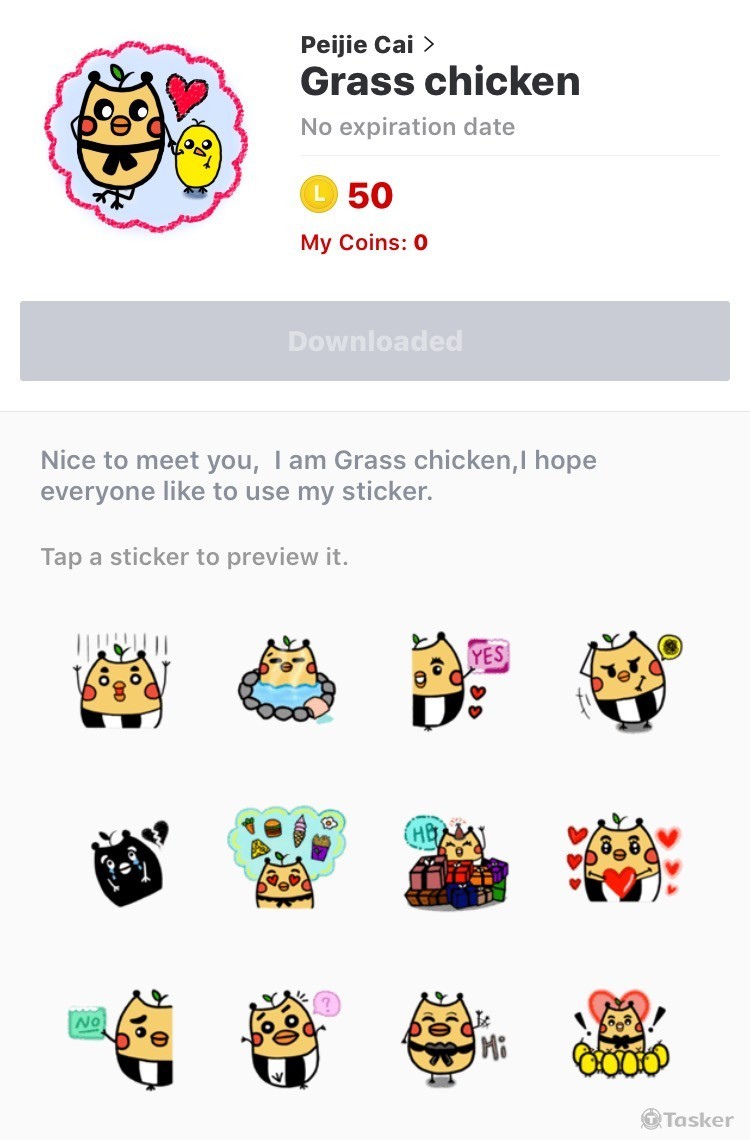Screen dimensions: 750x1140
Task: Preview the sticker dreaming of food
Action: pyautogui.click(x=288, y=858)
